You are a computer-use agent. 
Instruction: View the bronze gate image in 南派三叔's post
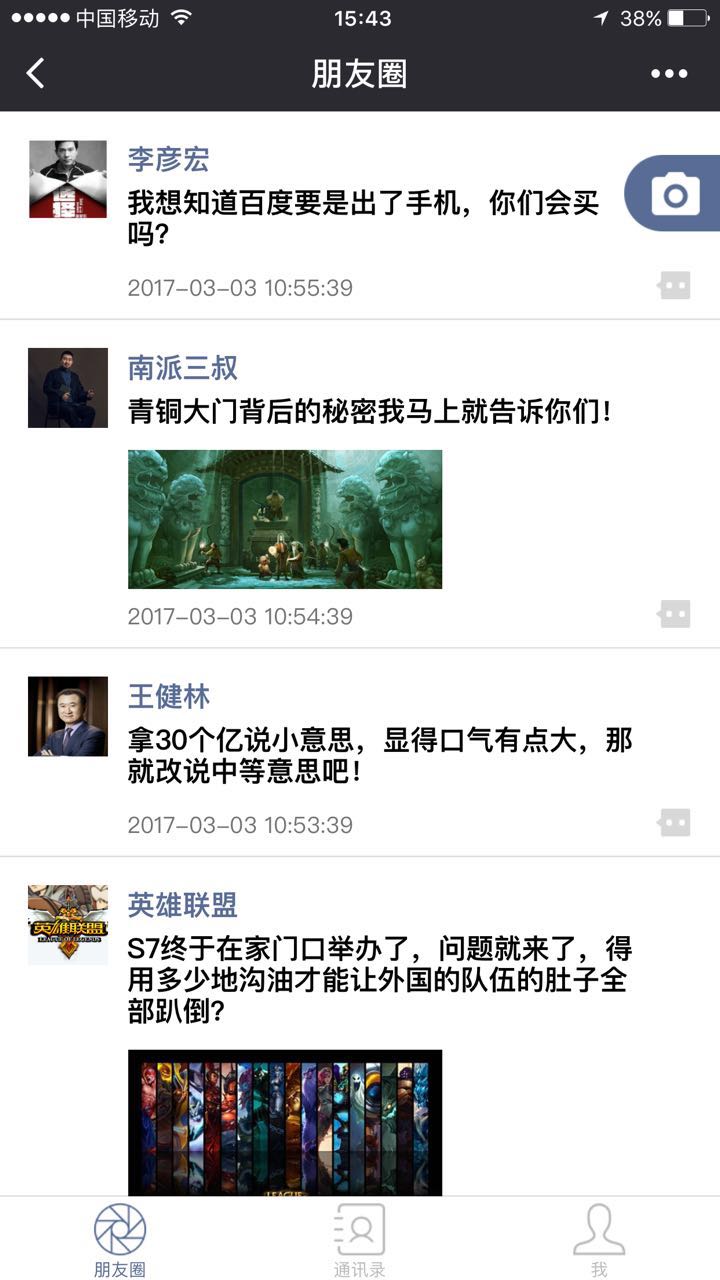click(x=285, y=519)
